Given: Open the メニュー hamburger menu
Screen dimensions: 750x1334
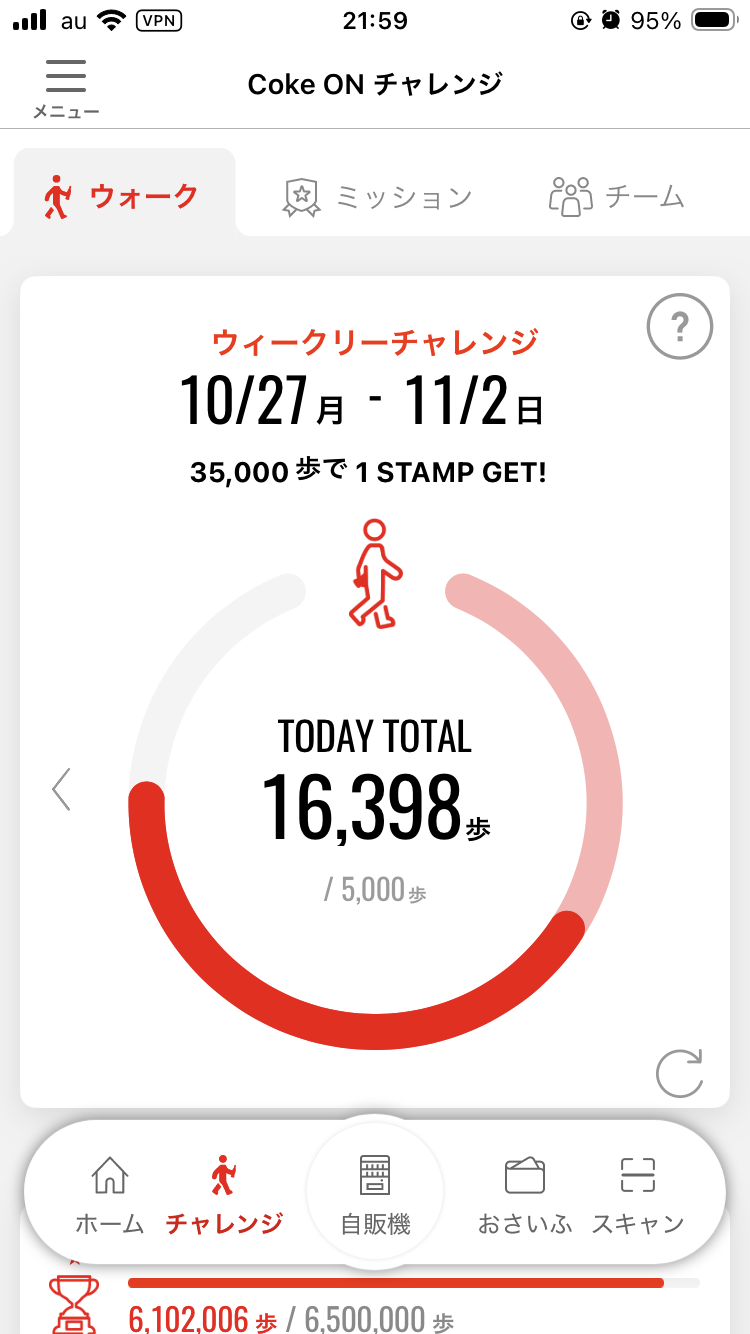Looking at the screenshot, I should (66, 87).
